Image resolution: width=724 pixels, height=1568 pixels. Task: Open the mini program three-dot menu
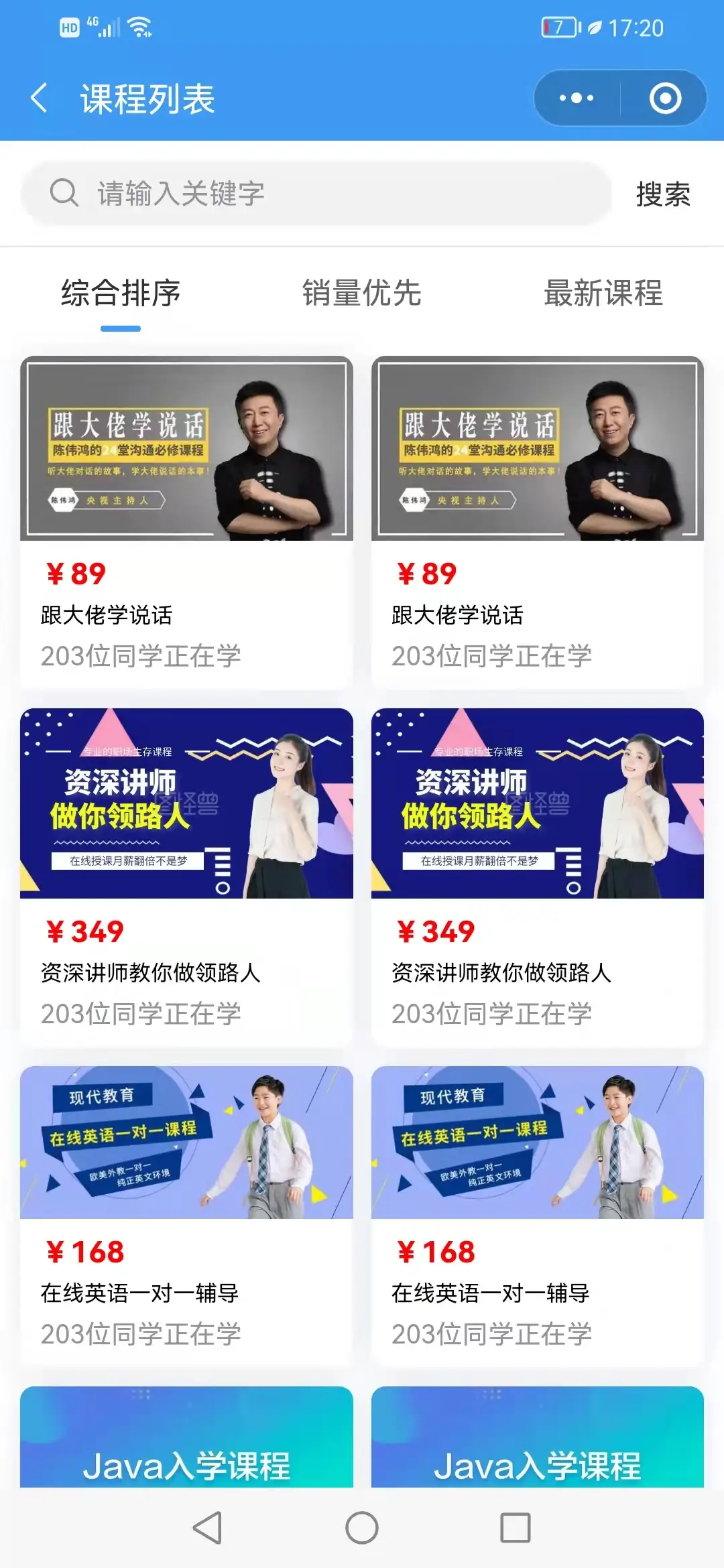click(x=577, y=99)
